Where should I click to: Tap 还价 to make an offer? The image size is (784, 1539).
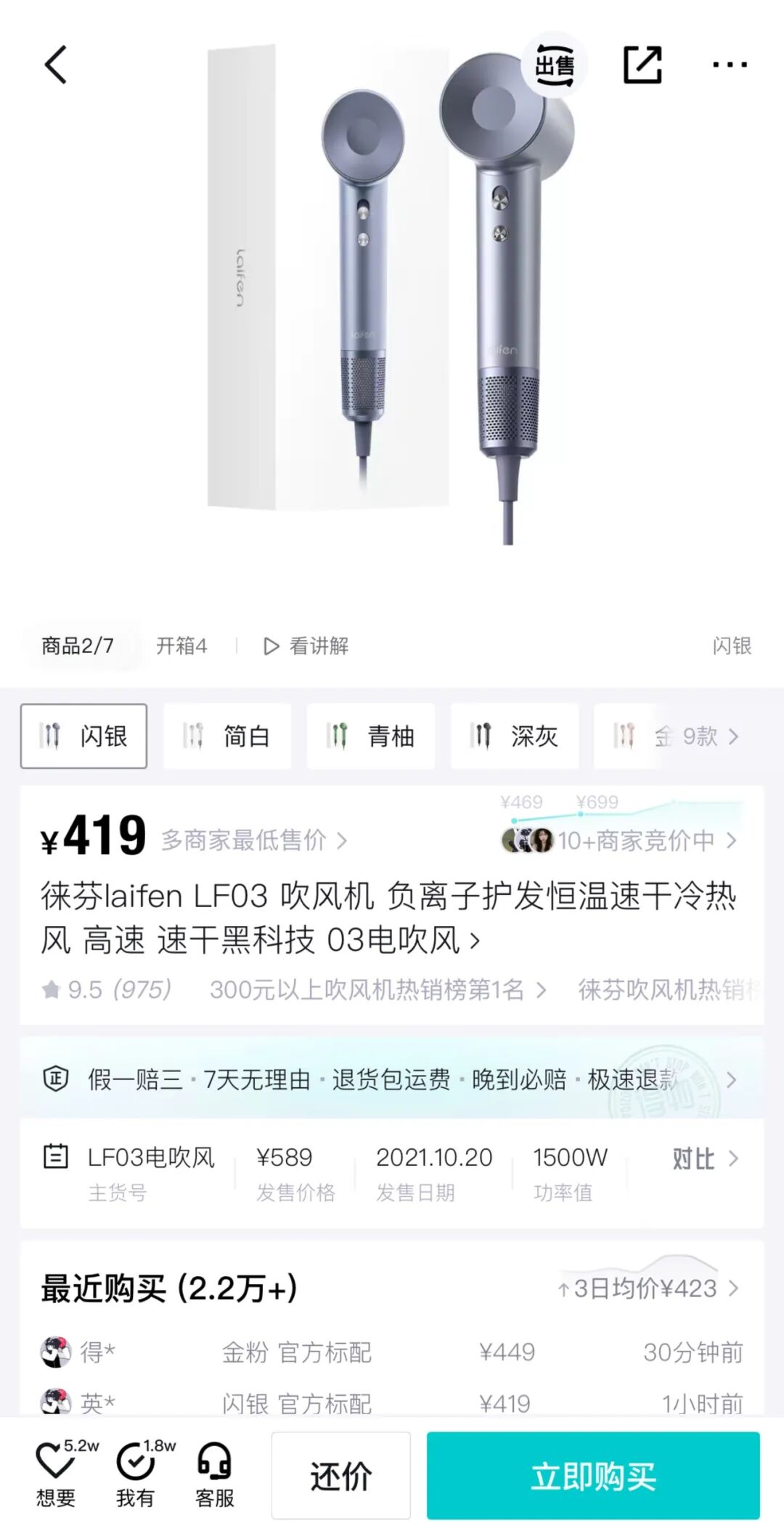[x=341, y=1477]
